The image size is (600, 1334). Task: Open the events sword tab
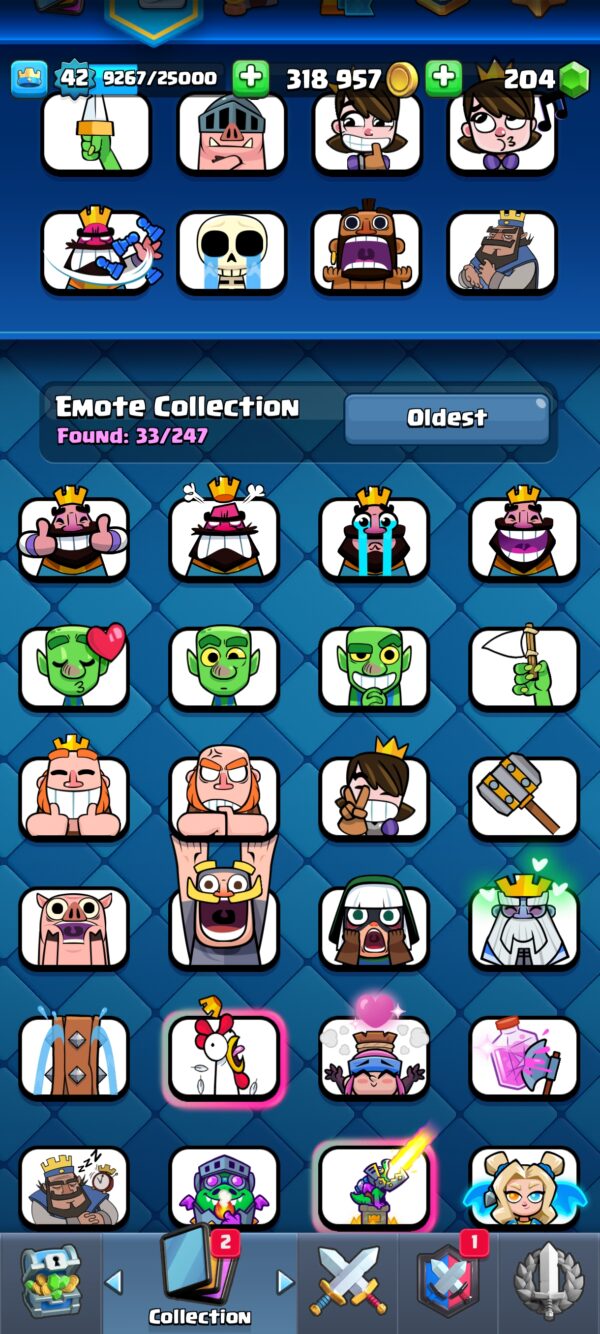(x=548, y=1280)
